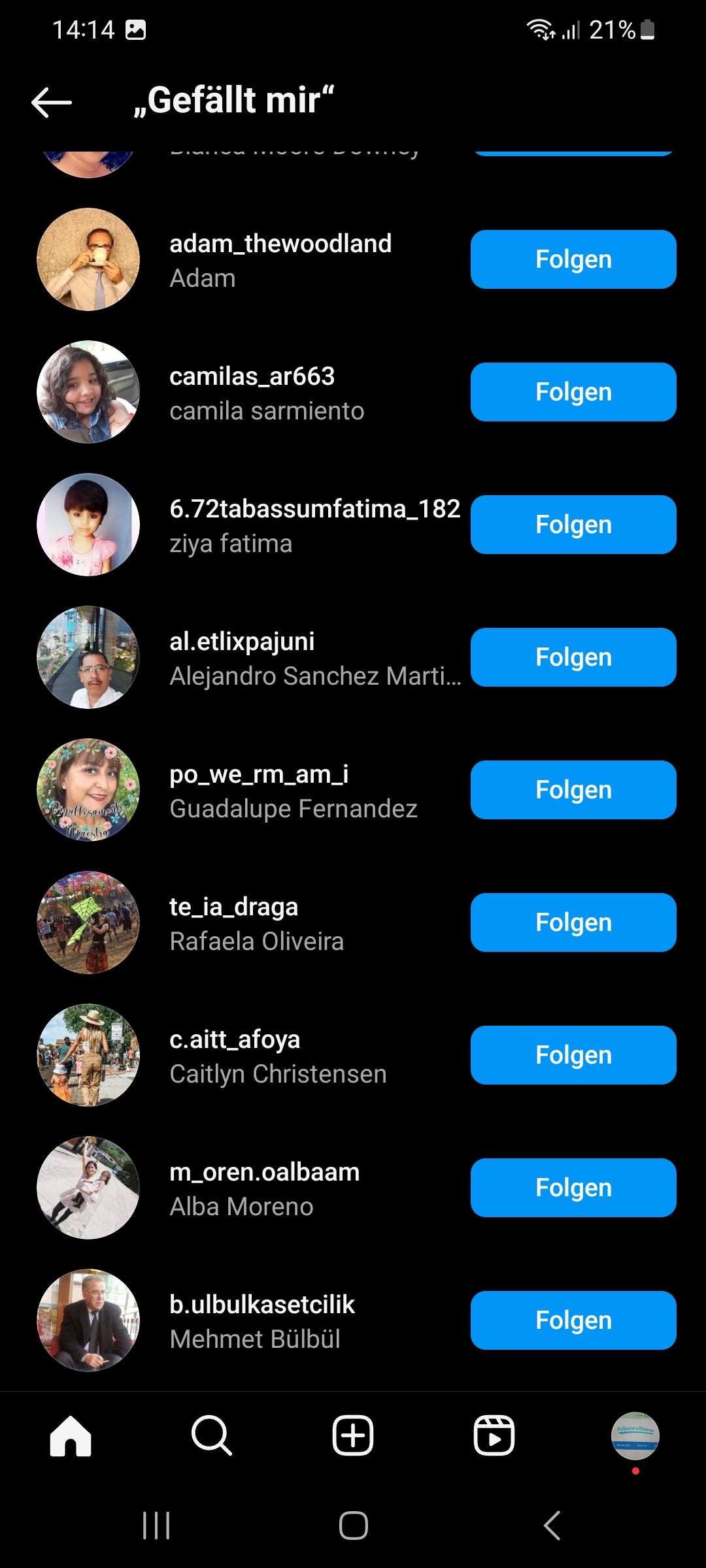The width and height of the screenshot is (706, 1568).
Task: Follow adam_thewoodland
Action: point(573,259)
